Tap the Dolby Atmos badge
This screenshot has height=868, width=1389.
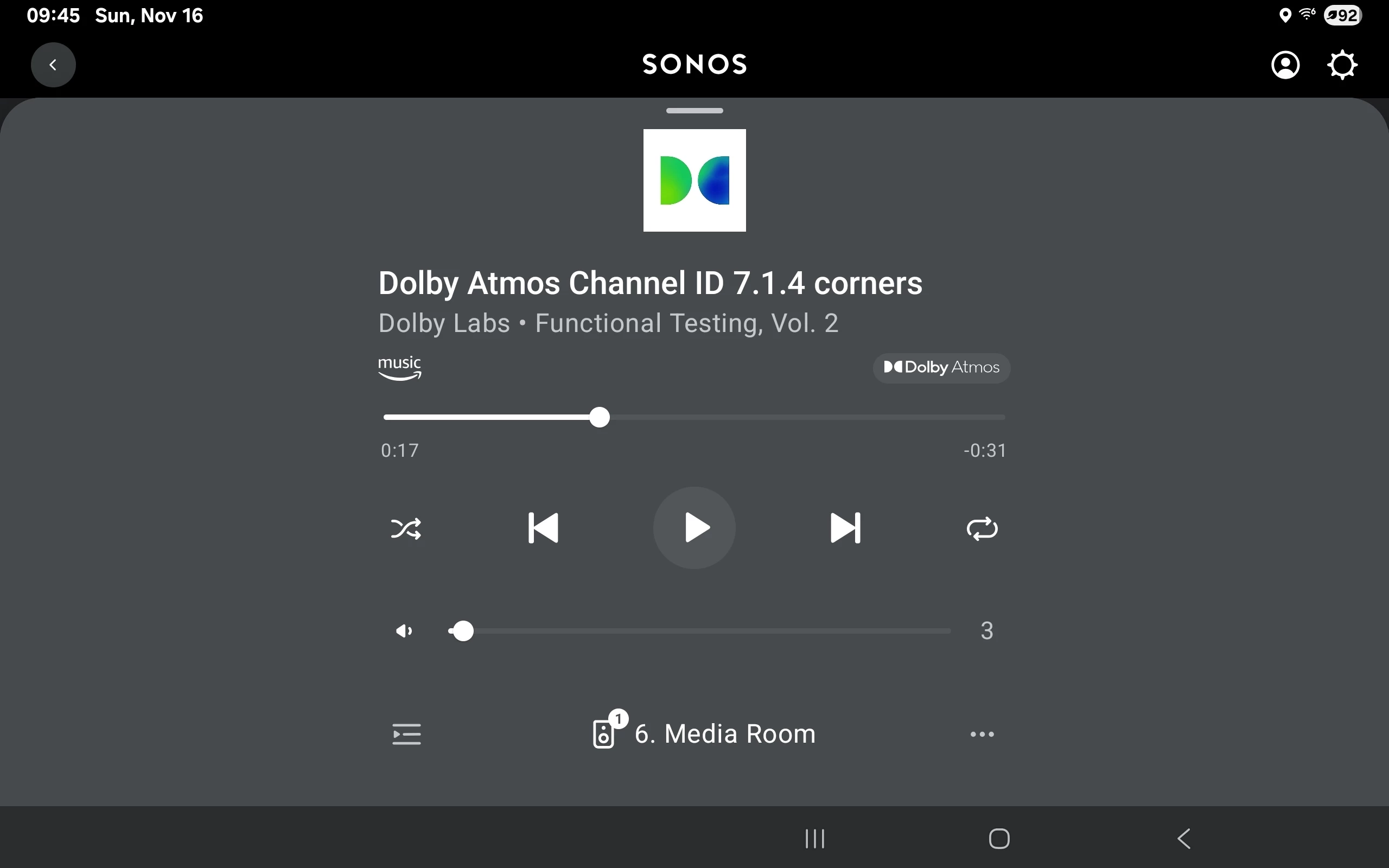[x=941, y=367]
